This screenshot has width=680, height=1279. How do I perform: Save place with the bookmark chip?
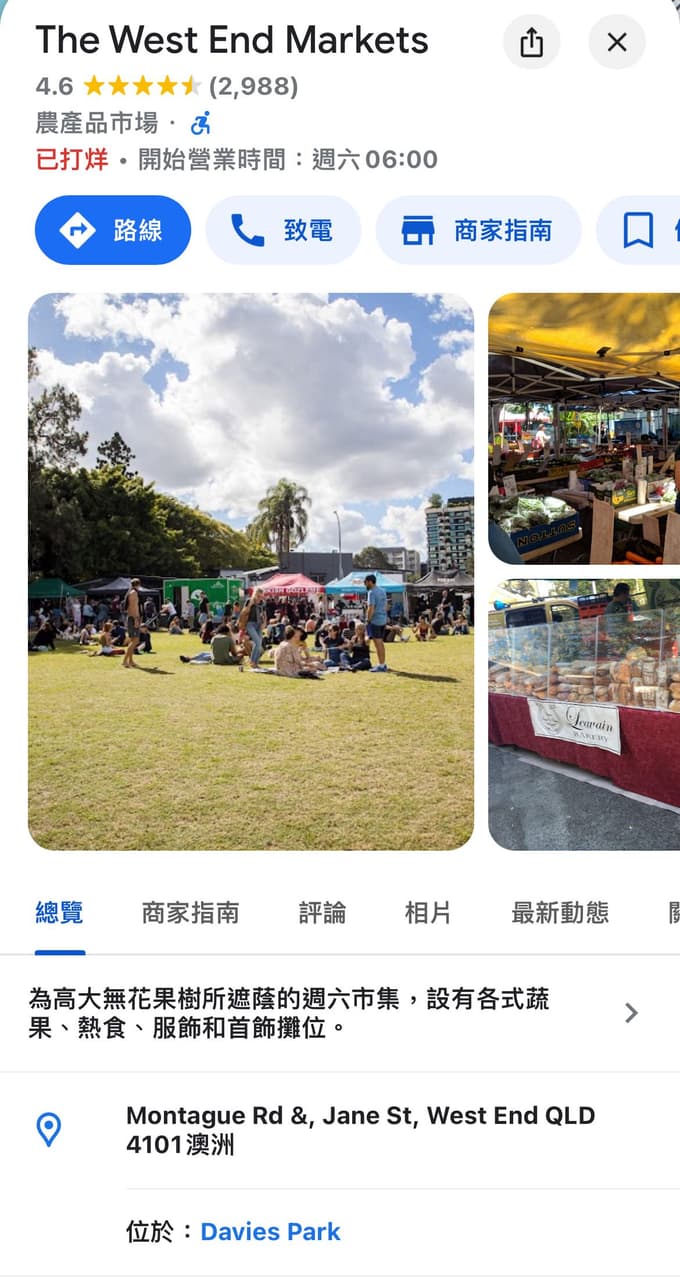pos(640,230)
